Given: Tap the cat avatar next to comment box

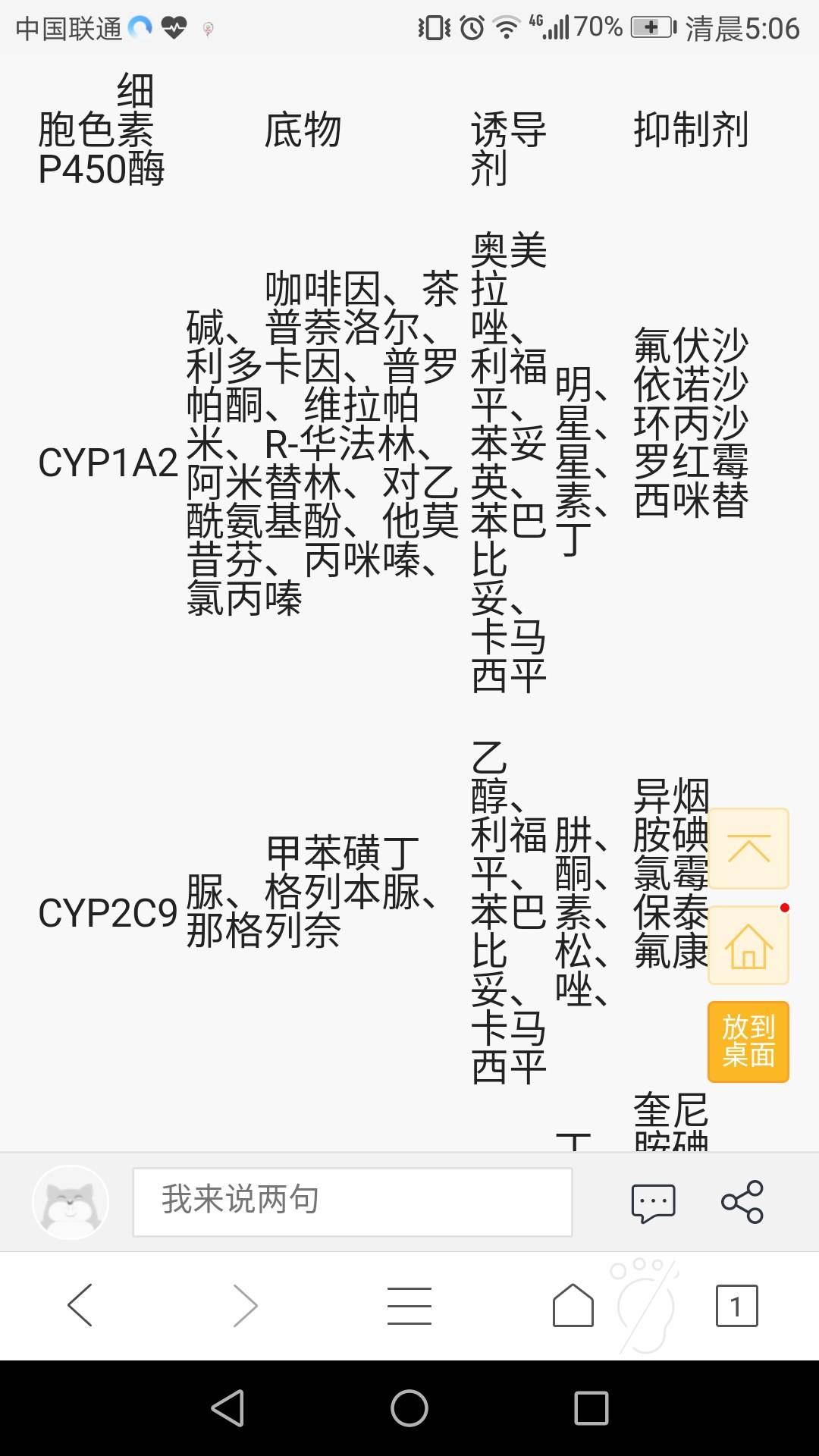Looking at the screenshot, I should (x=69, y=1200).
